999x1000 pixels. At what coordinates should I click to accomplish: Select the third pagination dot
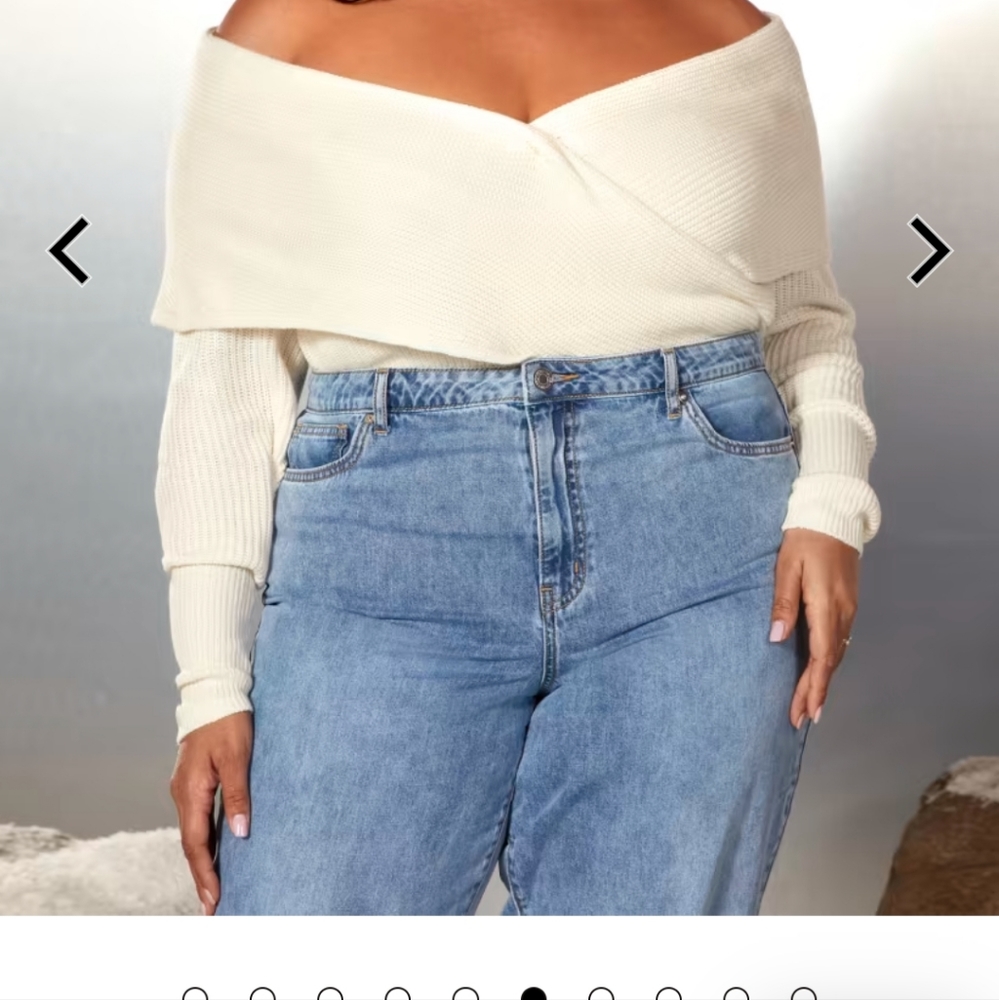331,992
